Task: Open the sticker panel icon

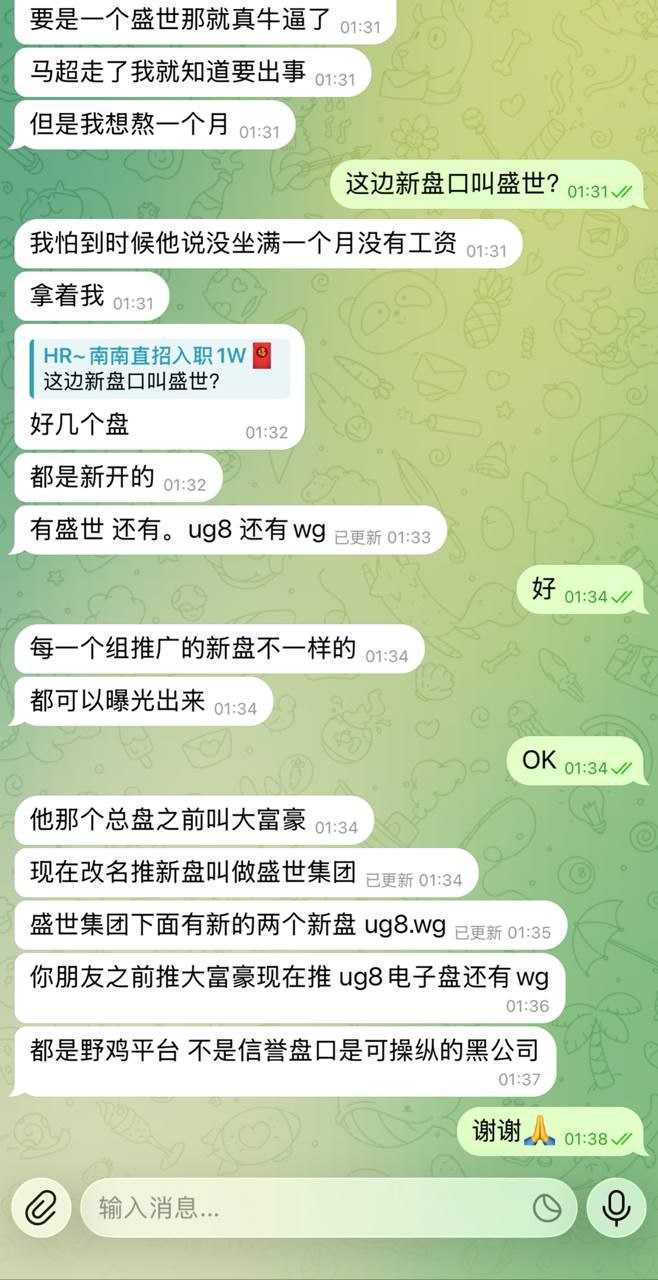Action: (546, 1208)
